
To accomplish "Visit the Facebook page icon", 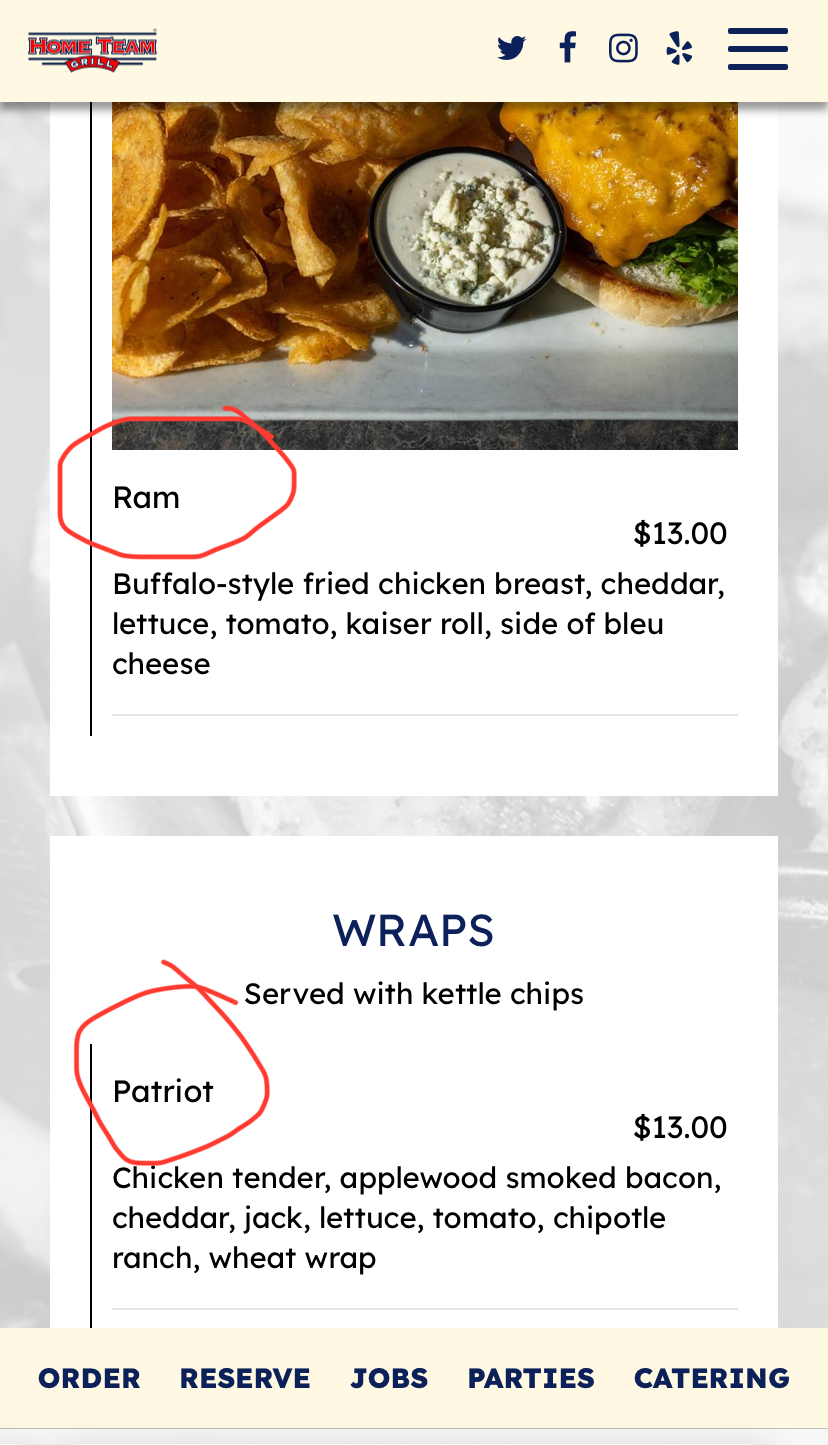I will coord(567,47).
